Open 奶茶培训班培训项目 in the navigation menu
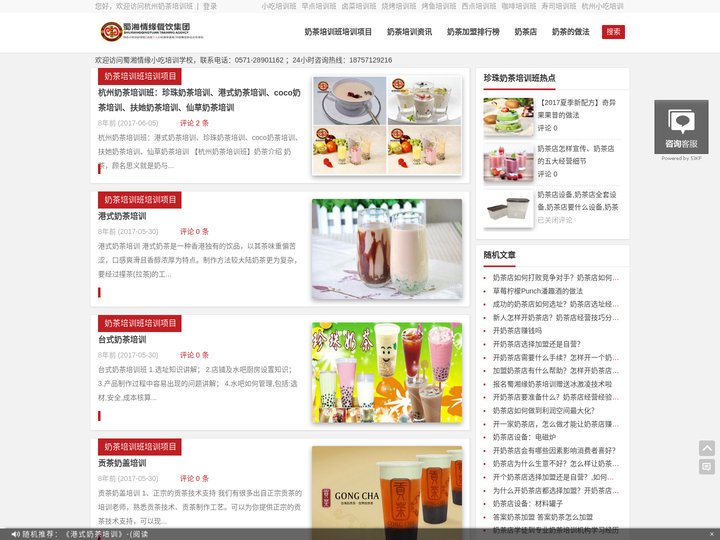Screen dimensions: 720x540 coord(338,32)
